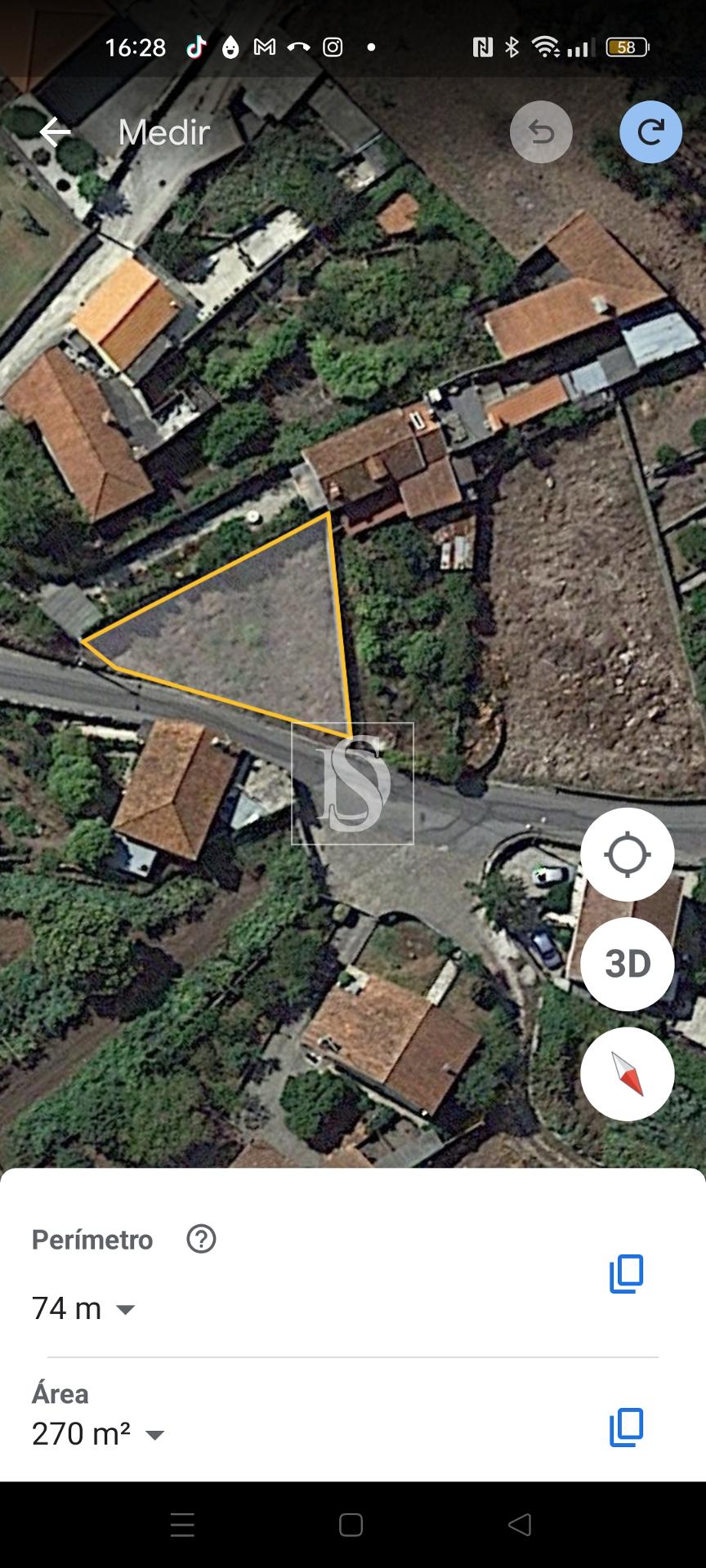The image size is (706, 1568).
Task: Tap the battery indicator showing 58
Action: (627, 47)
